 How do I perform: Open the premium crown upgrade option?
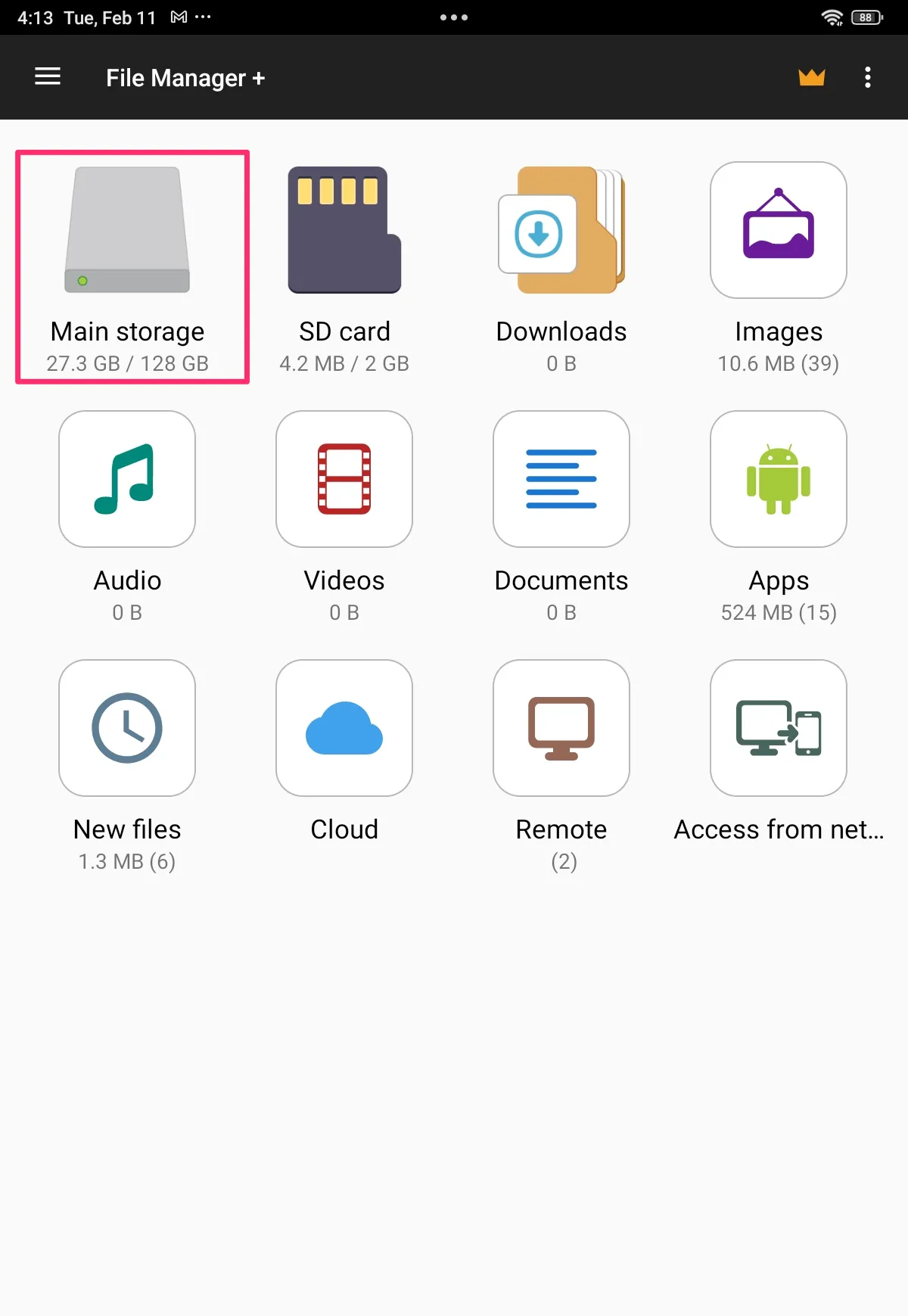(x=811, y=76)
